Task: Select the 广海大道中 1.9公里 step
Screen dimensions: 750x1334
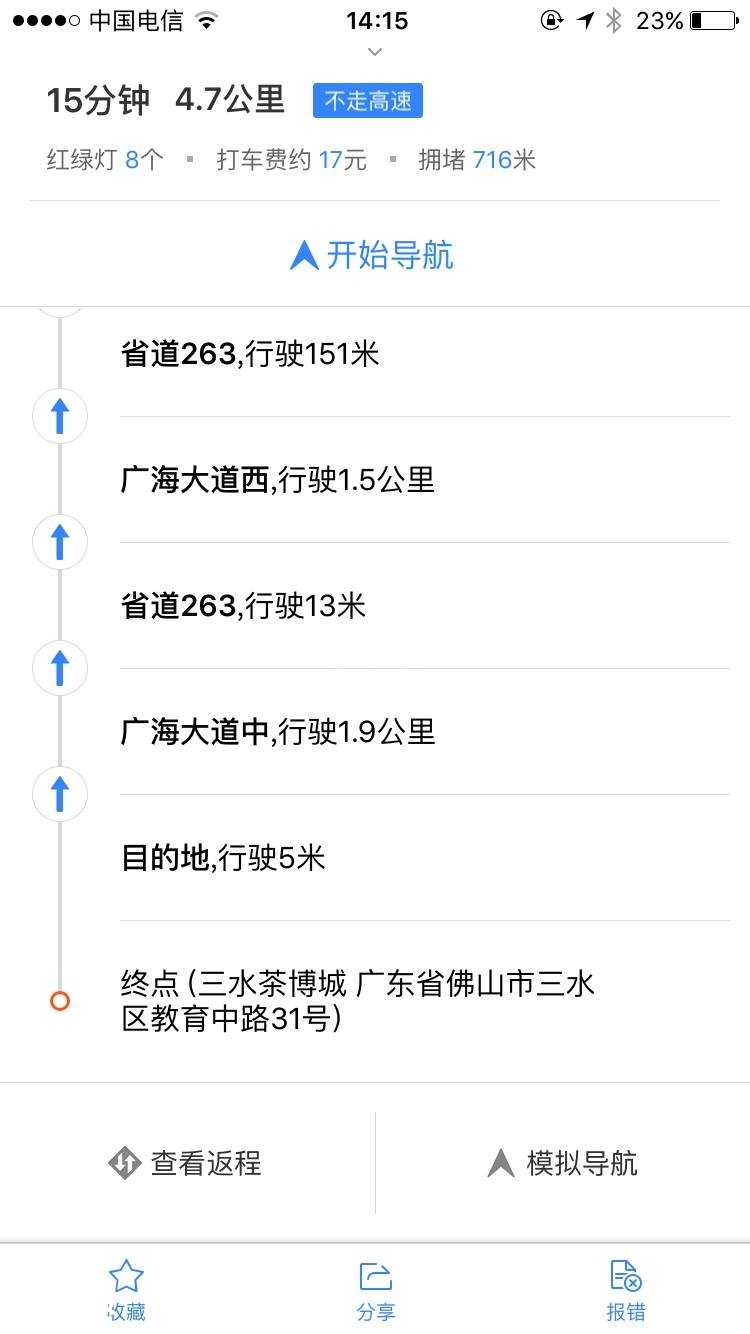Action: (x=278, y=732)
